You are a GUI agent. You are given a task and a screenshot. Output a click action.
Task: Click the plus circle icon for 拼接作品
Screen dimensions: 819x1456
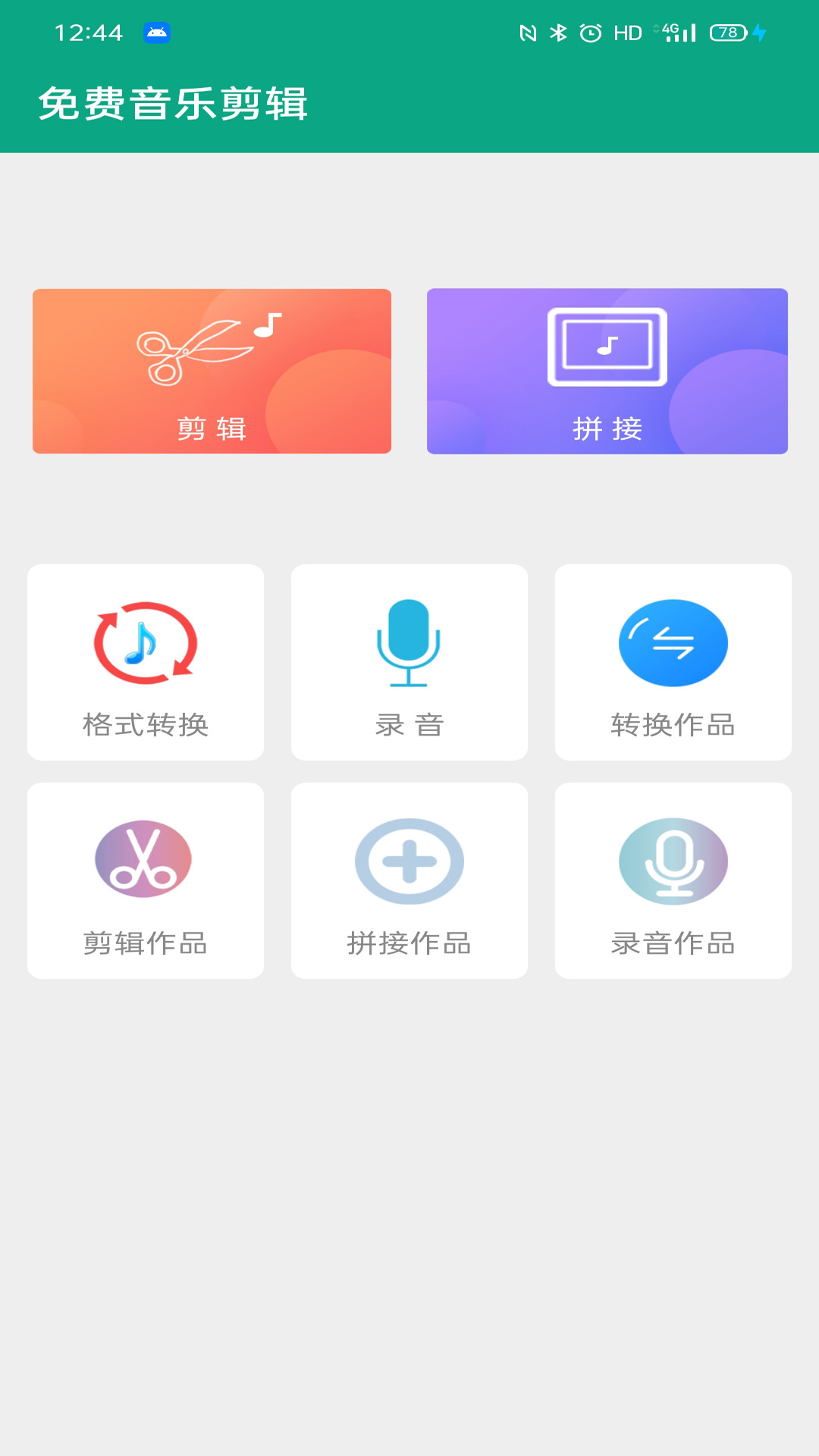(x=409, y=861)
